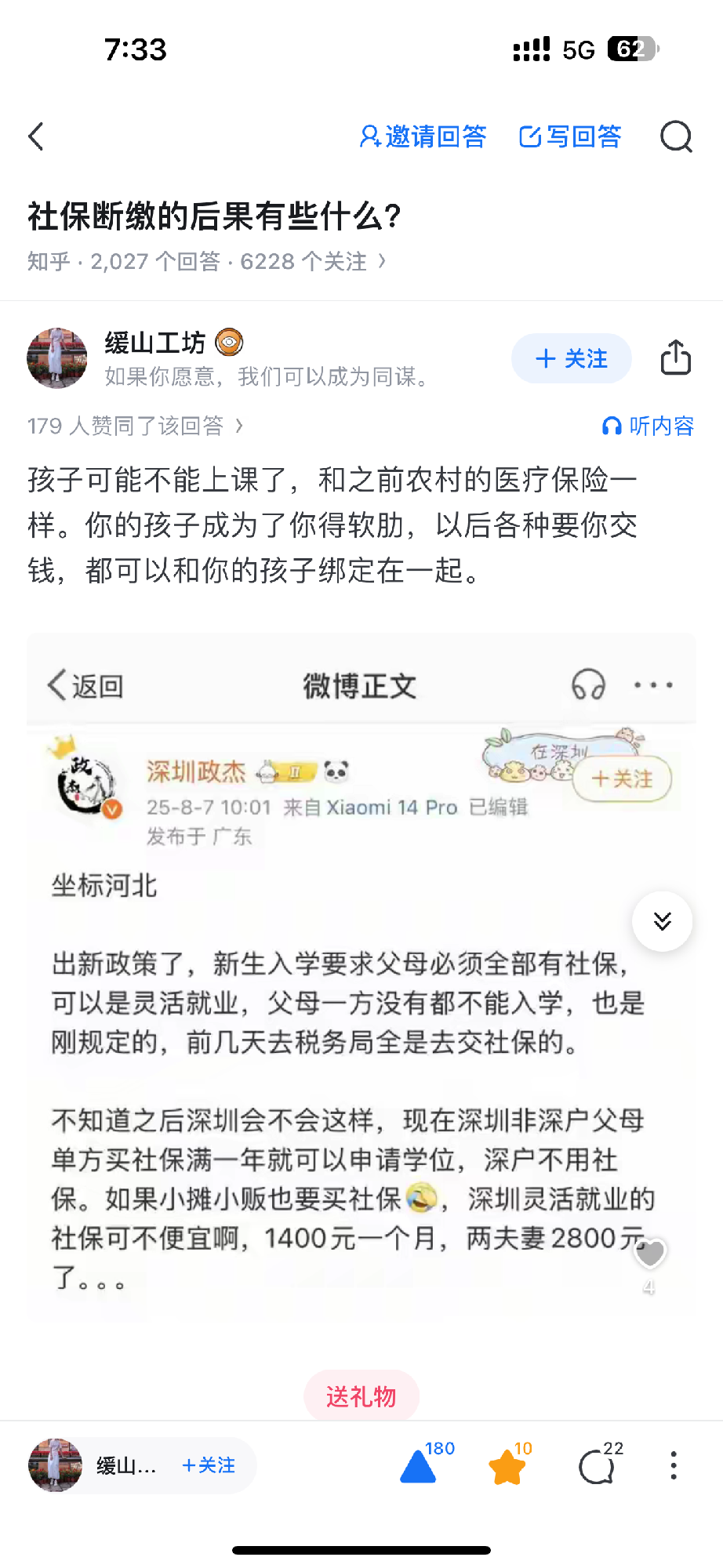Tap 送礼物 to send a gift
723x1568 pixels.
click(361, 1396)
